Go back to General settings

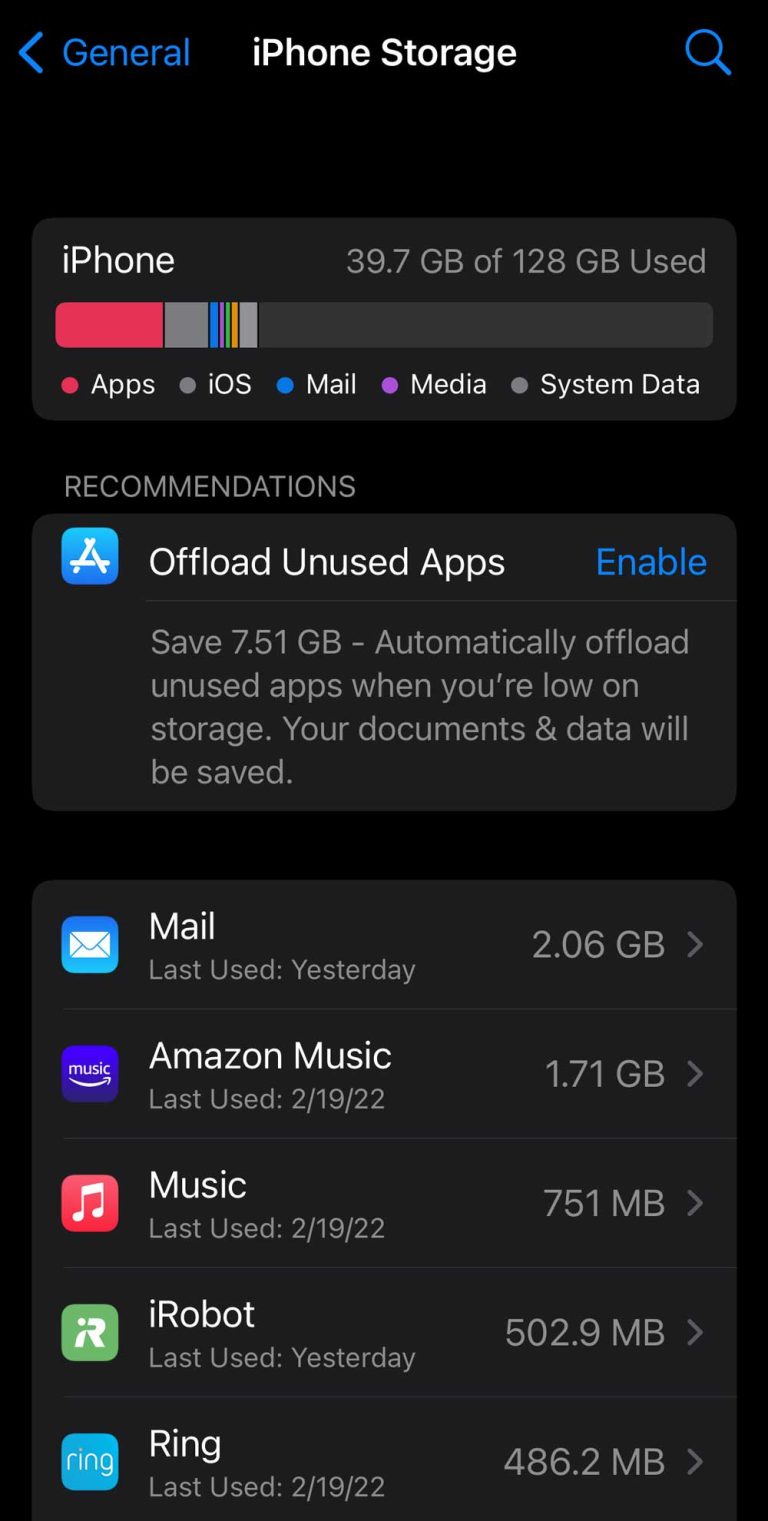point(105,53)
